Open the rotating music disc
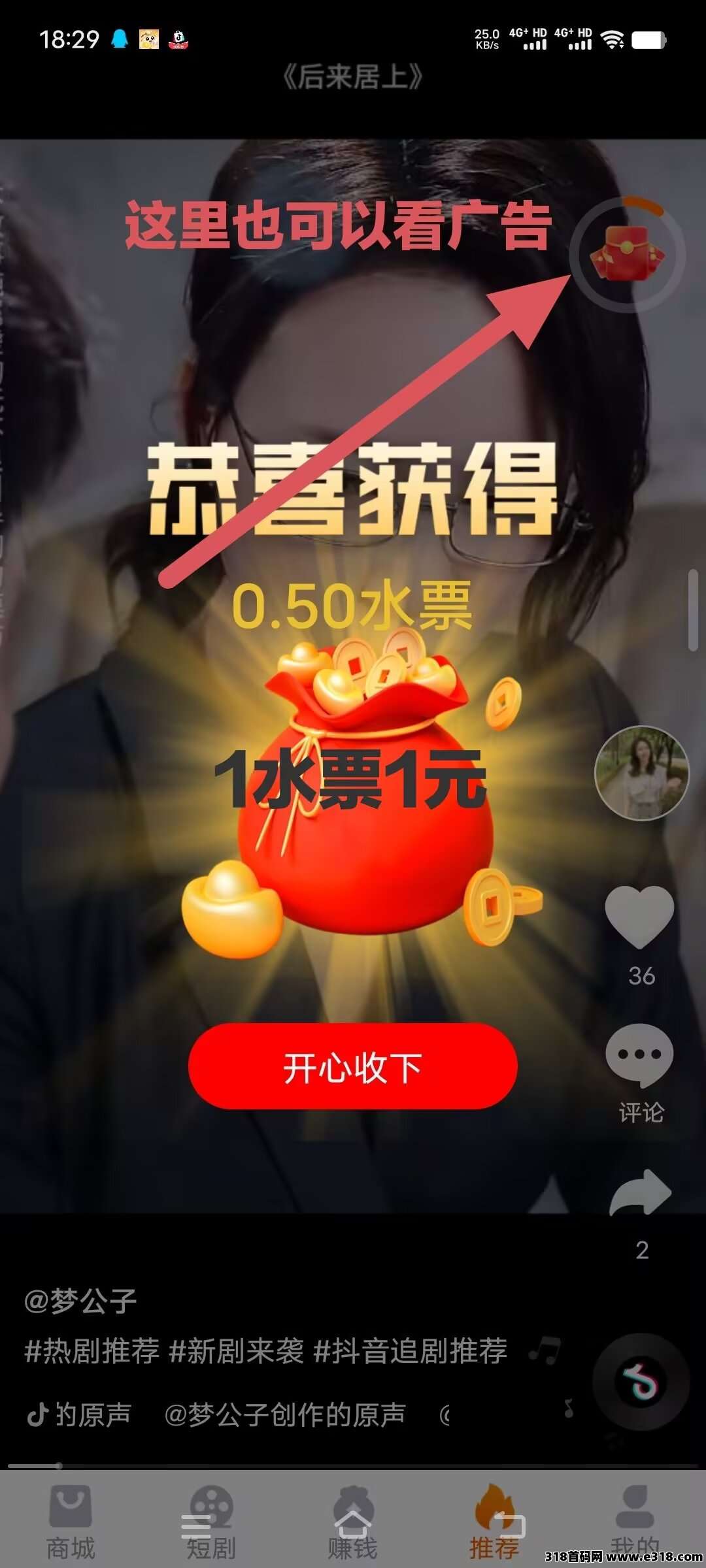The width and height of the screenshot is (706, 1568). point(640,1380)
